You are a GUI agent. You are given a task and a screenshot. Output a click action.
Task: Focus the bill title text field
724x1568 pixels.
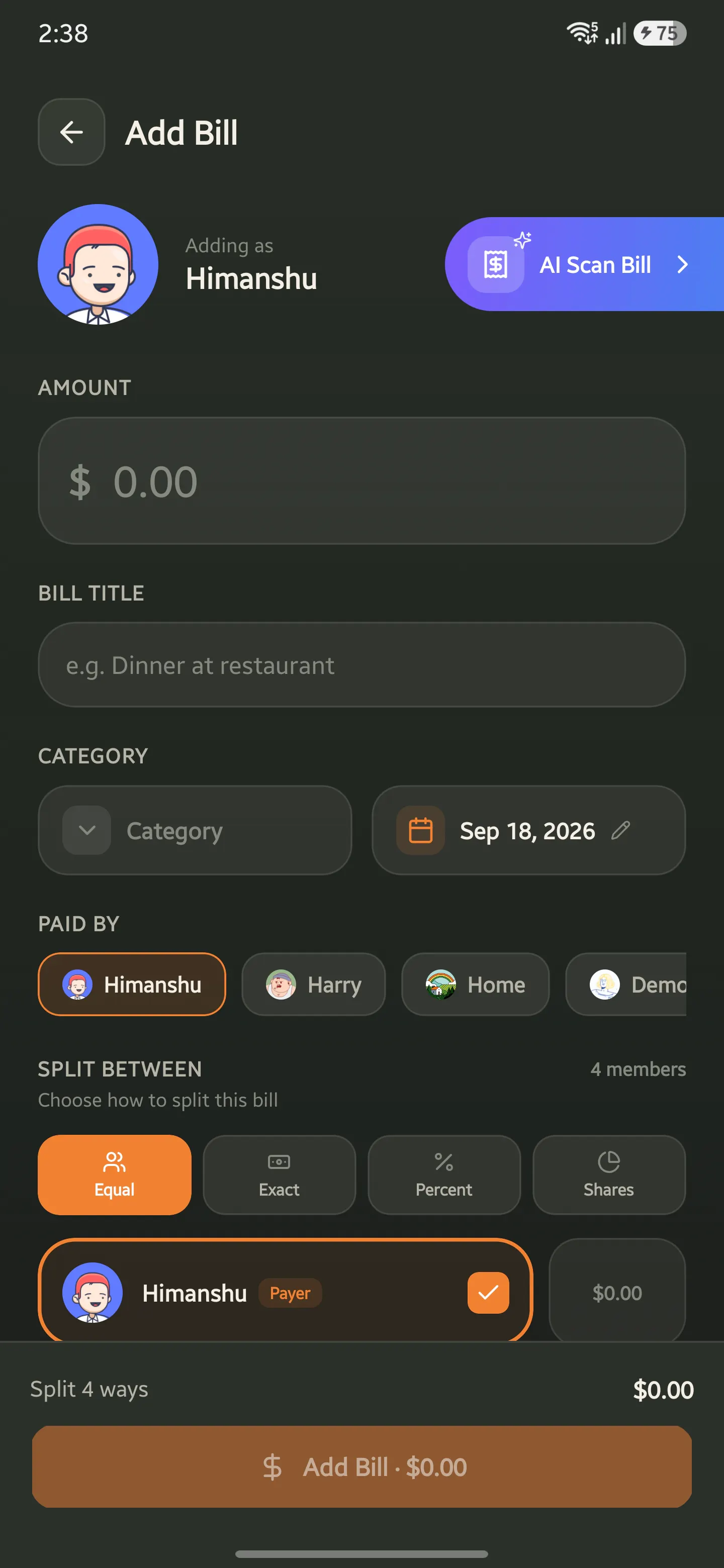point(361,665)
